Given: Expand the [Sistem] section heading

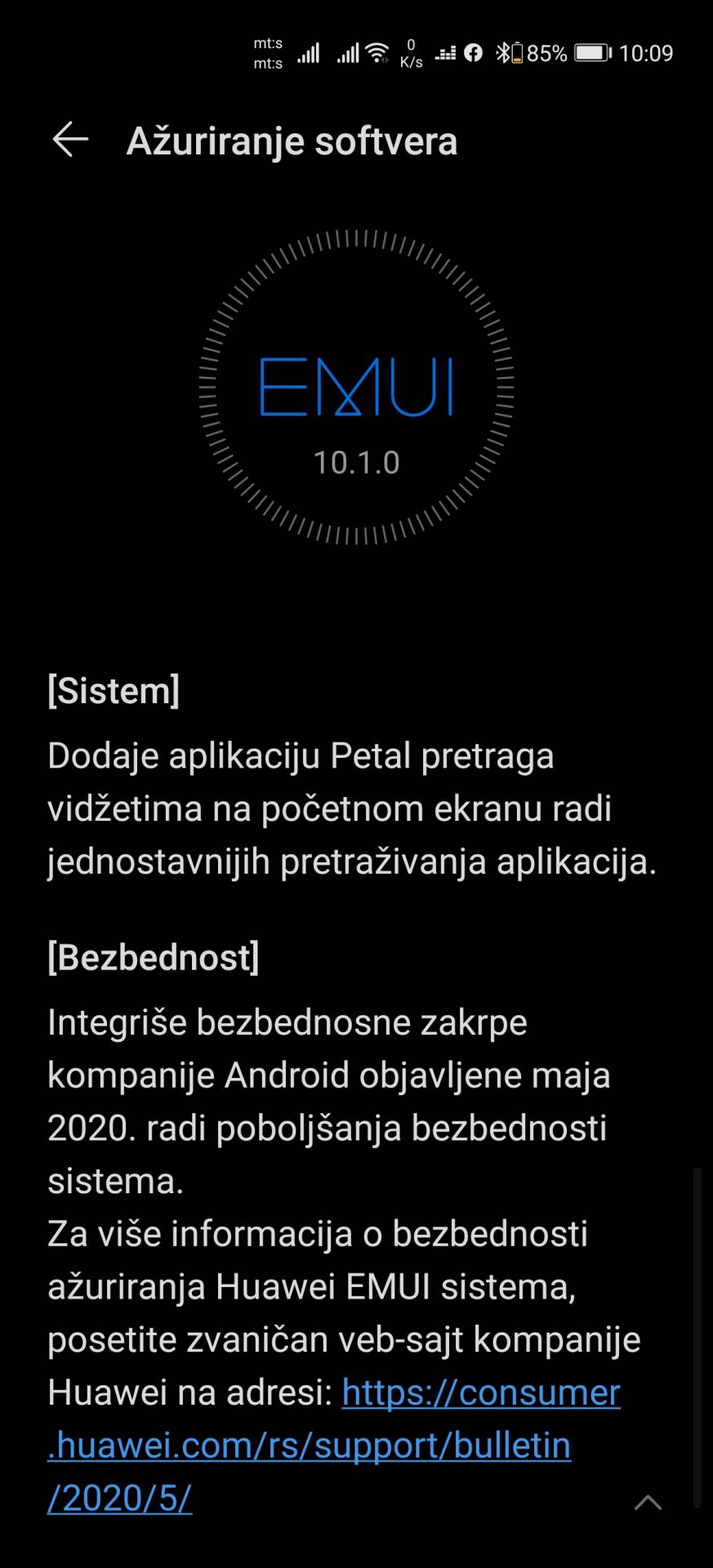Looking at the screenshot, I should pyautogui.click(x=114, y=690).
